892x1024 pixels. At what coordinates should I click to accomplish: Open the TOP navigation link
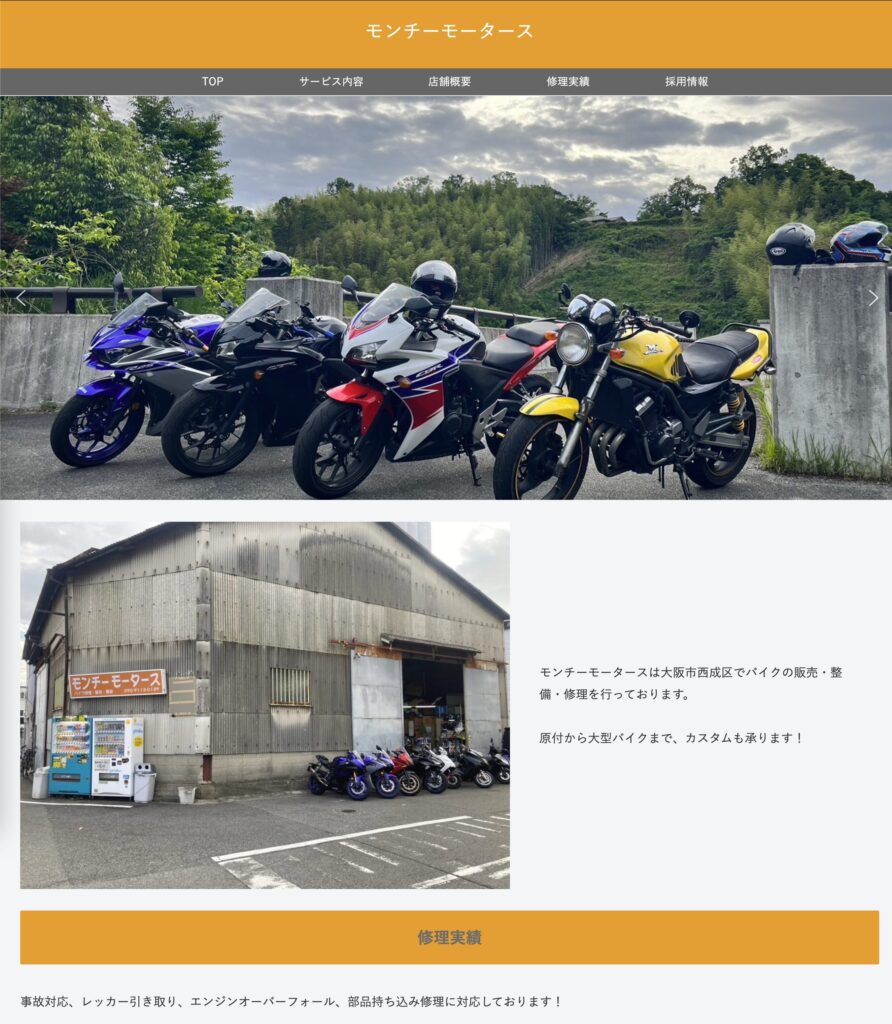(212, 82)
